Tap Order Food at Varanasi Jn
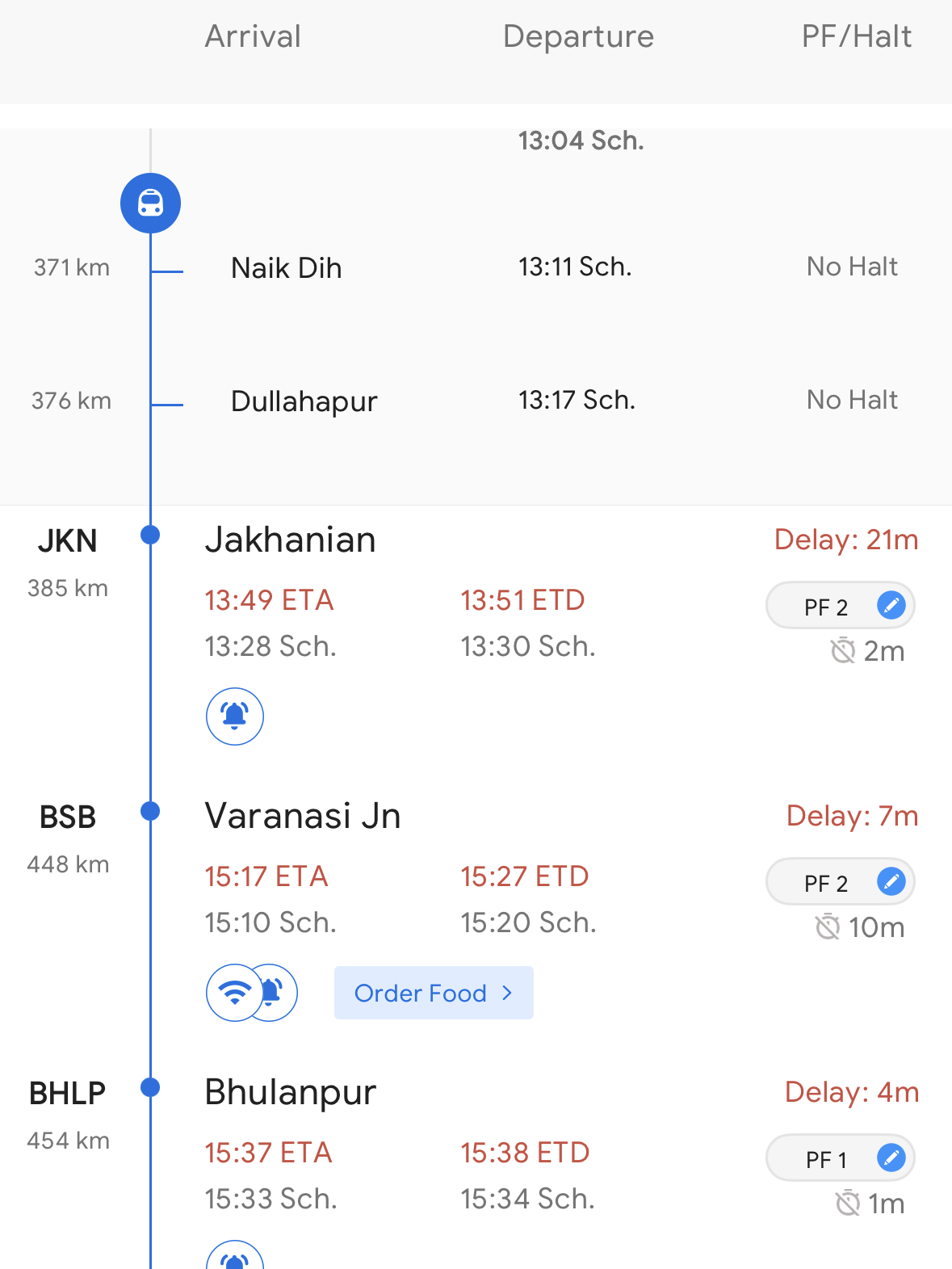 (434, 993)
